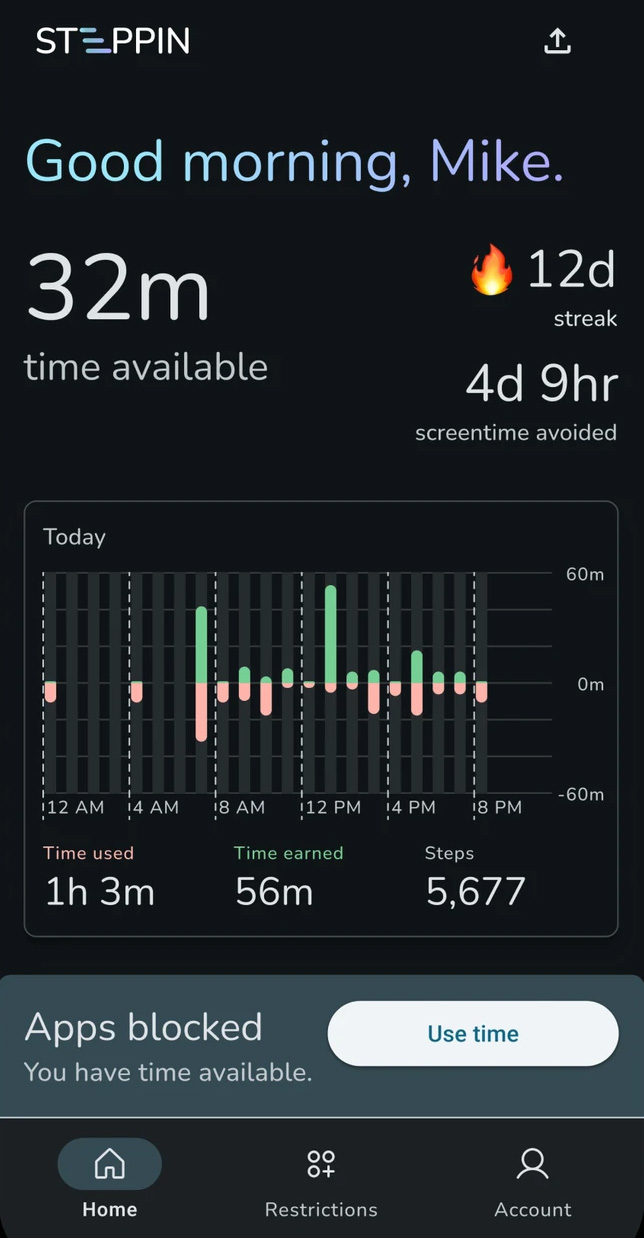This screenshot has width=644, height=1238.
Task: Select the Home tab
Action: [109, 1183]
